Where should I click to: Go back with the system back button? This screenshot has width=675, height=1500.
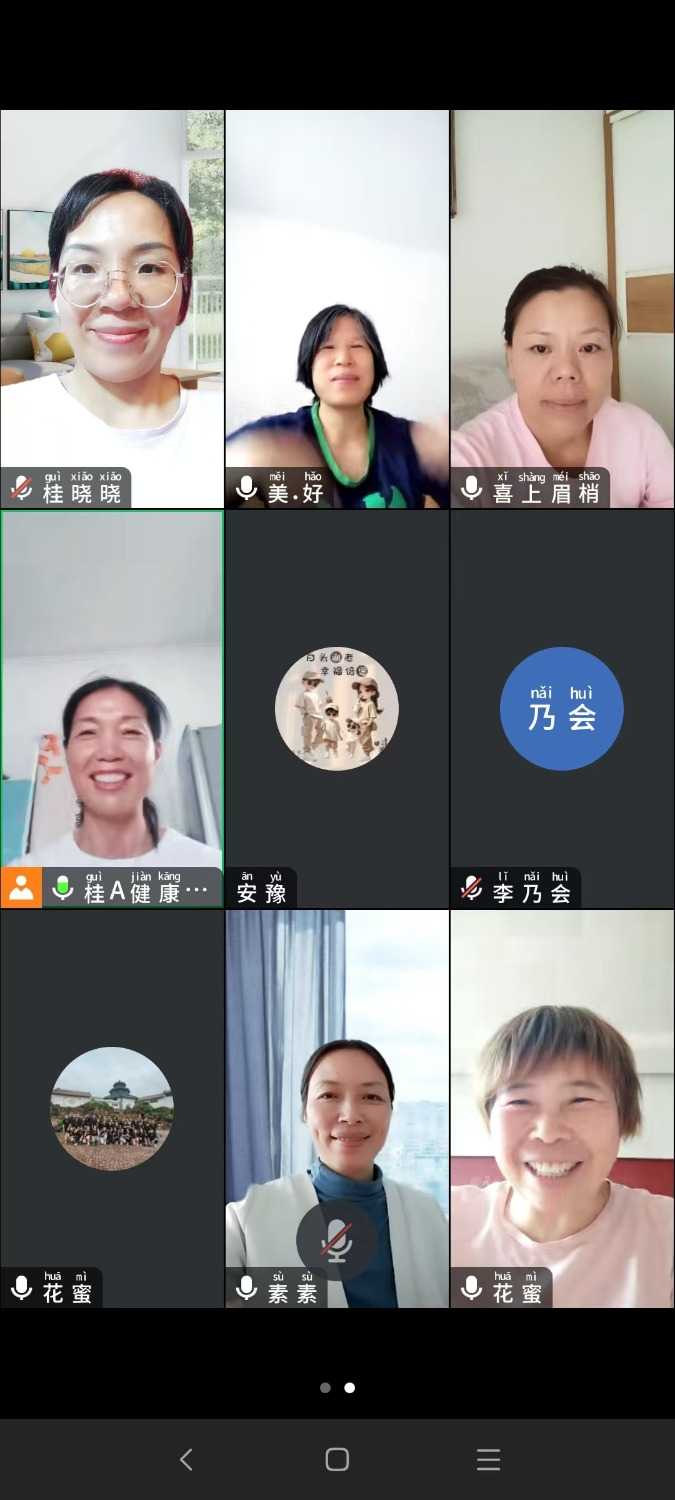[186, 1460]
